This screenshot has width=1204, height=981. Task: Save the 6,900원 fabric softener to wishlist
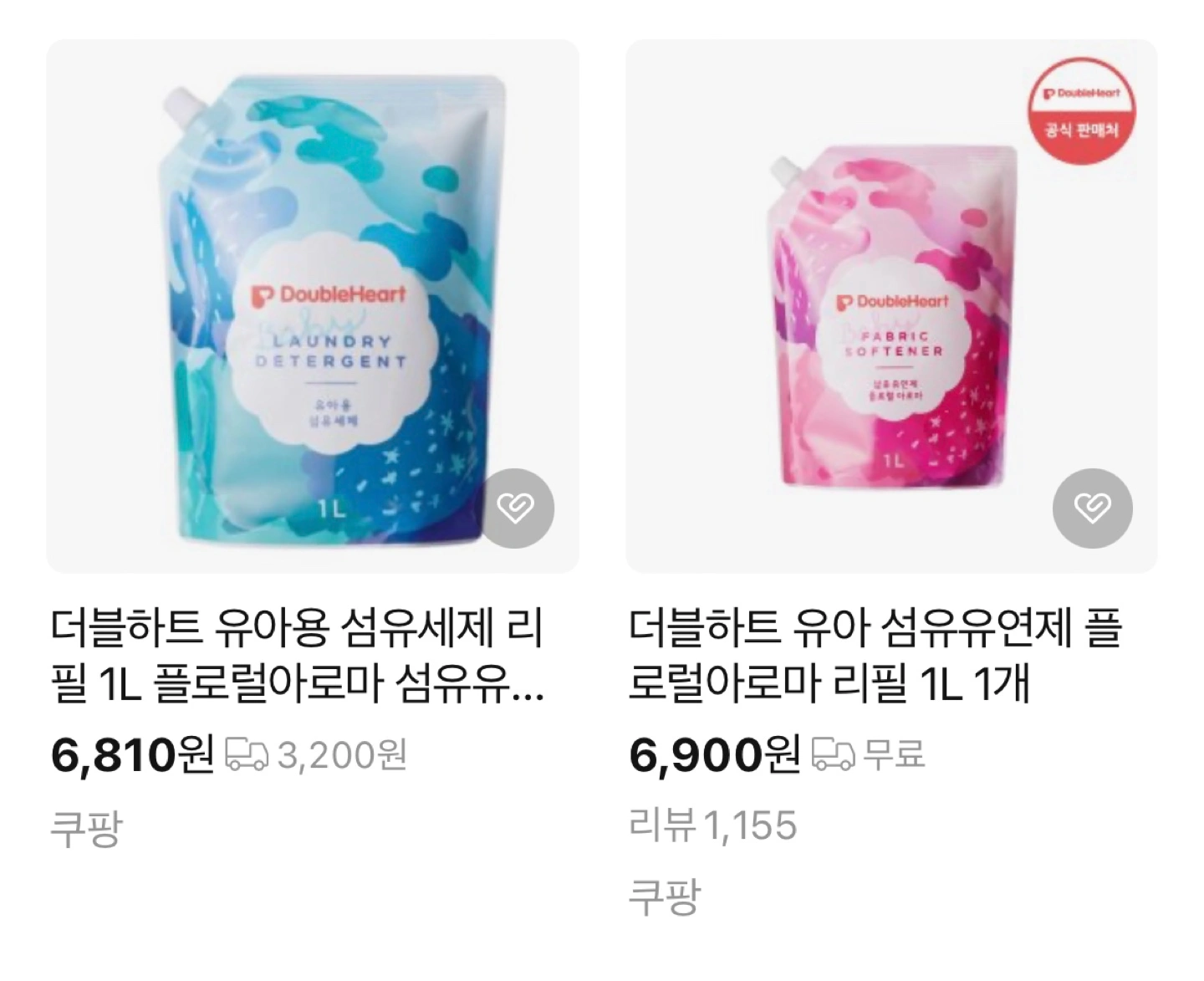pos(1092,508)
